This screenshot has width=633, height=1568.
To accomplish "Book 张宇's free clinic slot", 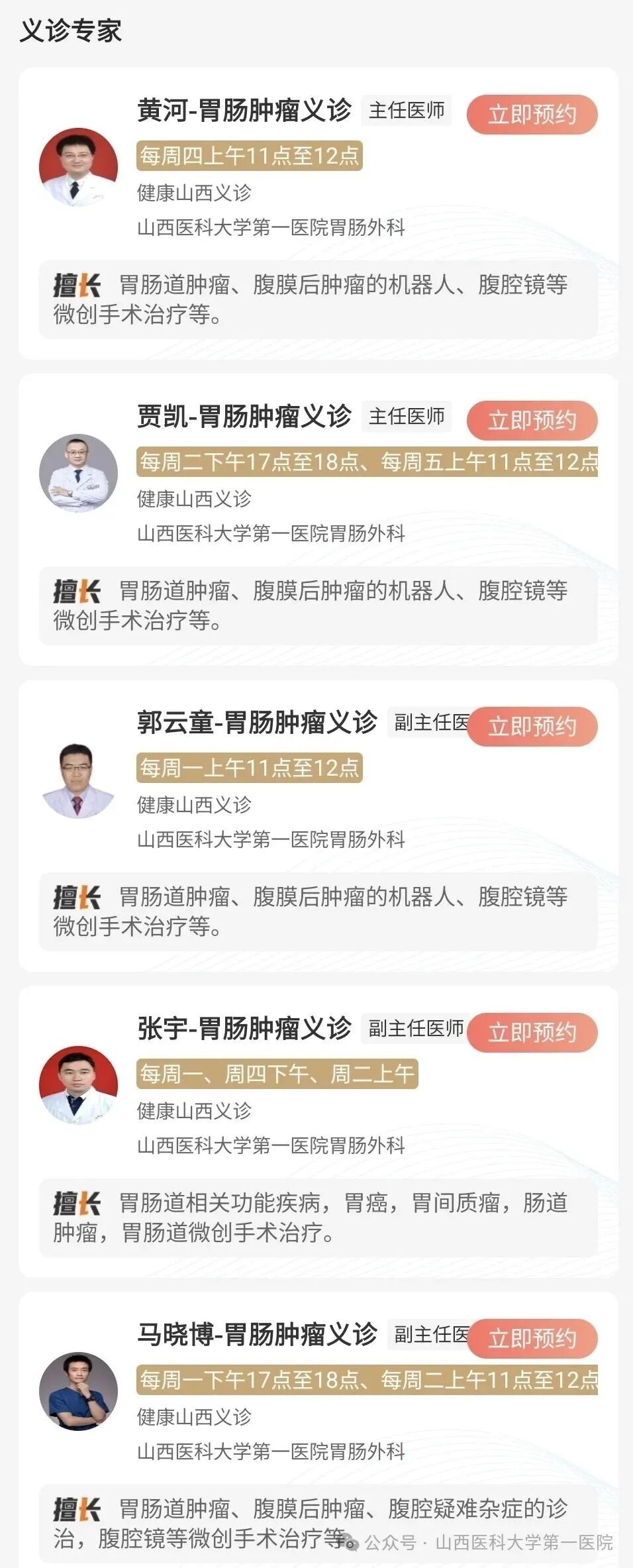I will 532,1033.
